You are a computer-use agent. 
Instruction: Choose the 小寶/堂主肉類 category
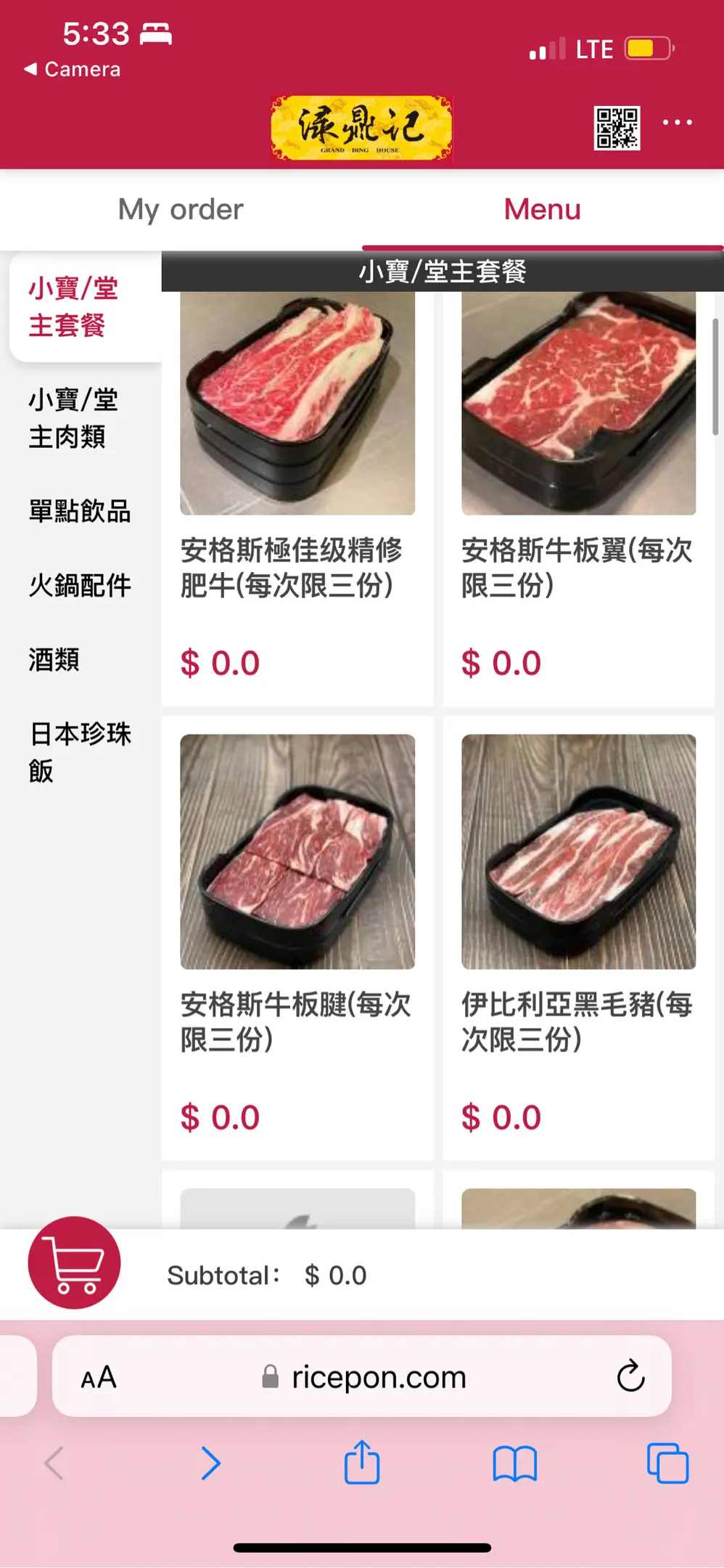(73, 418)
